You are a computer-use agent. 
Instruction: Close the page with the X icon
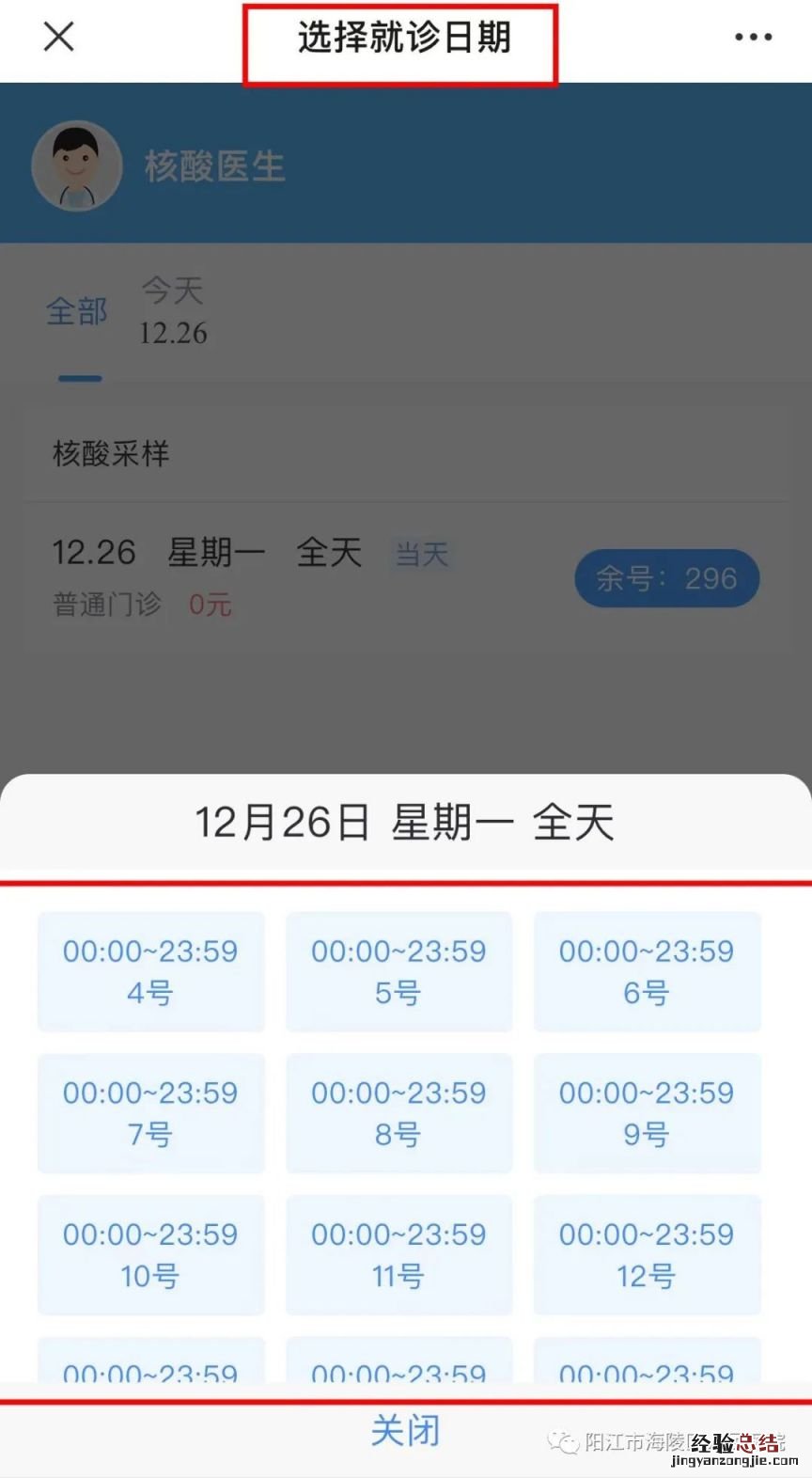(58, 38)
